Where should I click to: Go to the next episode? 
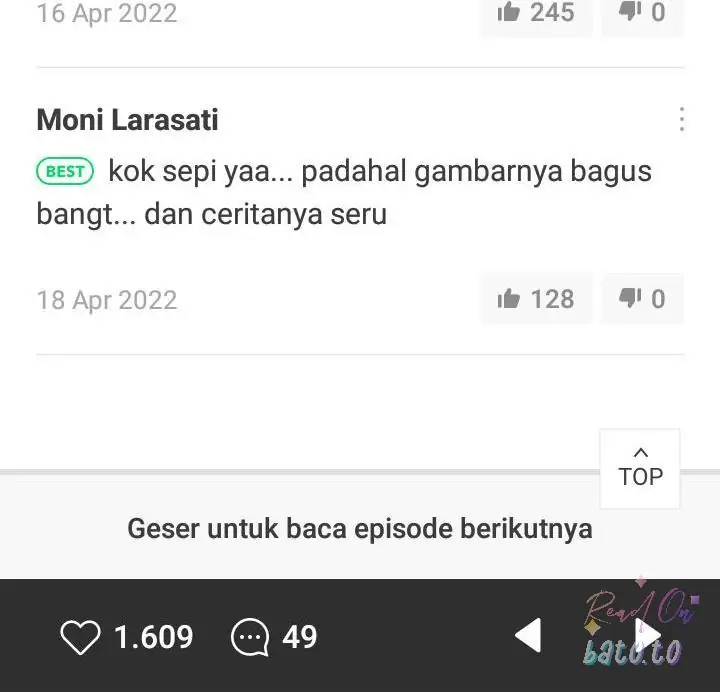click(648, 635)
